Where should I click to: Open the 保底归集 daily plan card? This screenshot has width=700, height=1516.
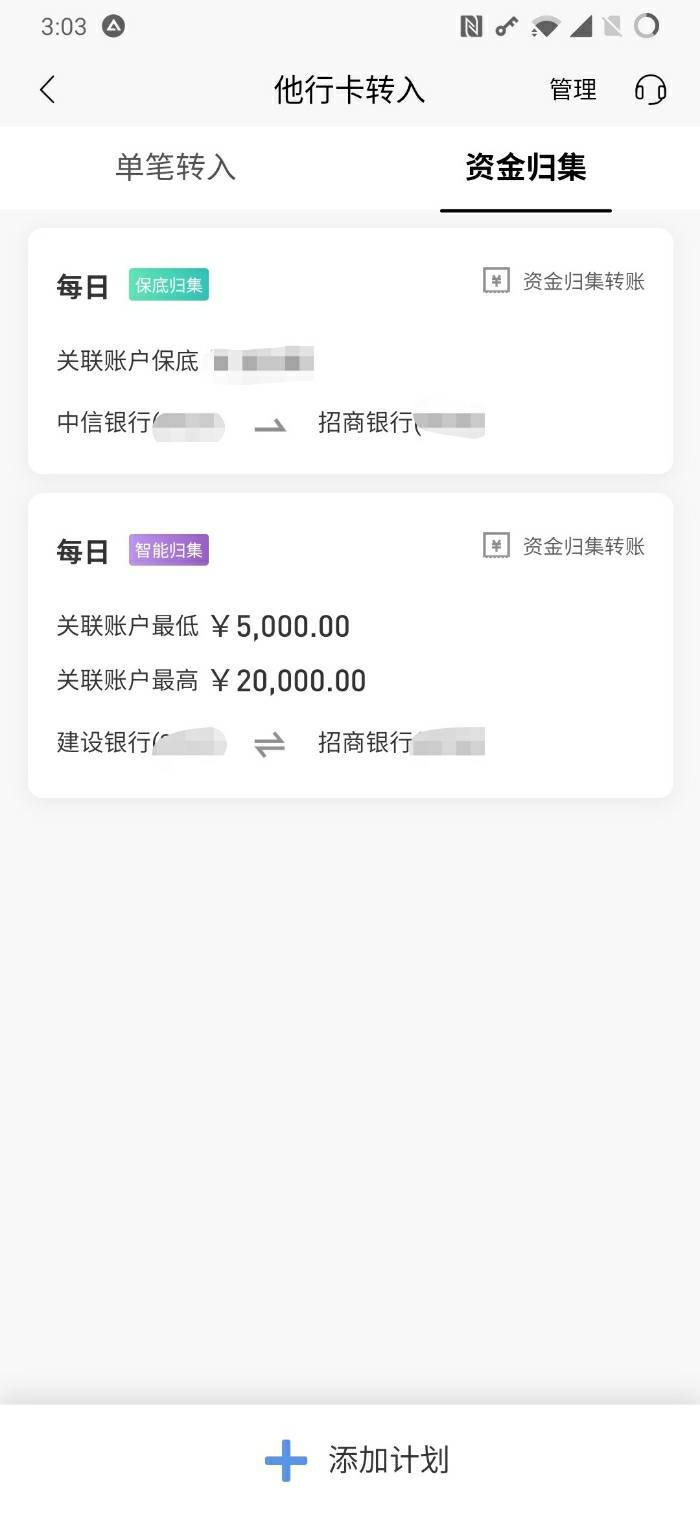350,350
